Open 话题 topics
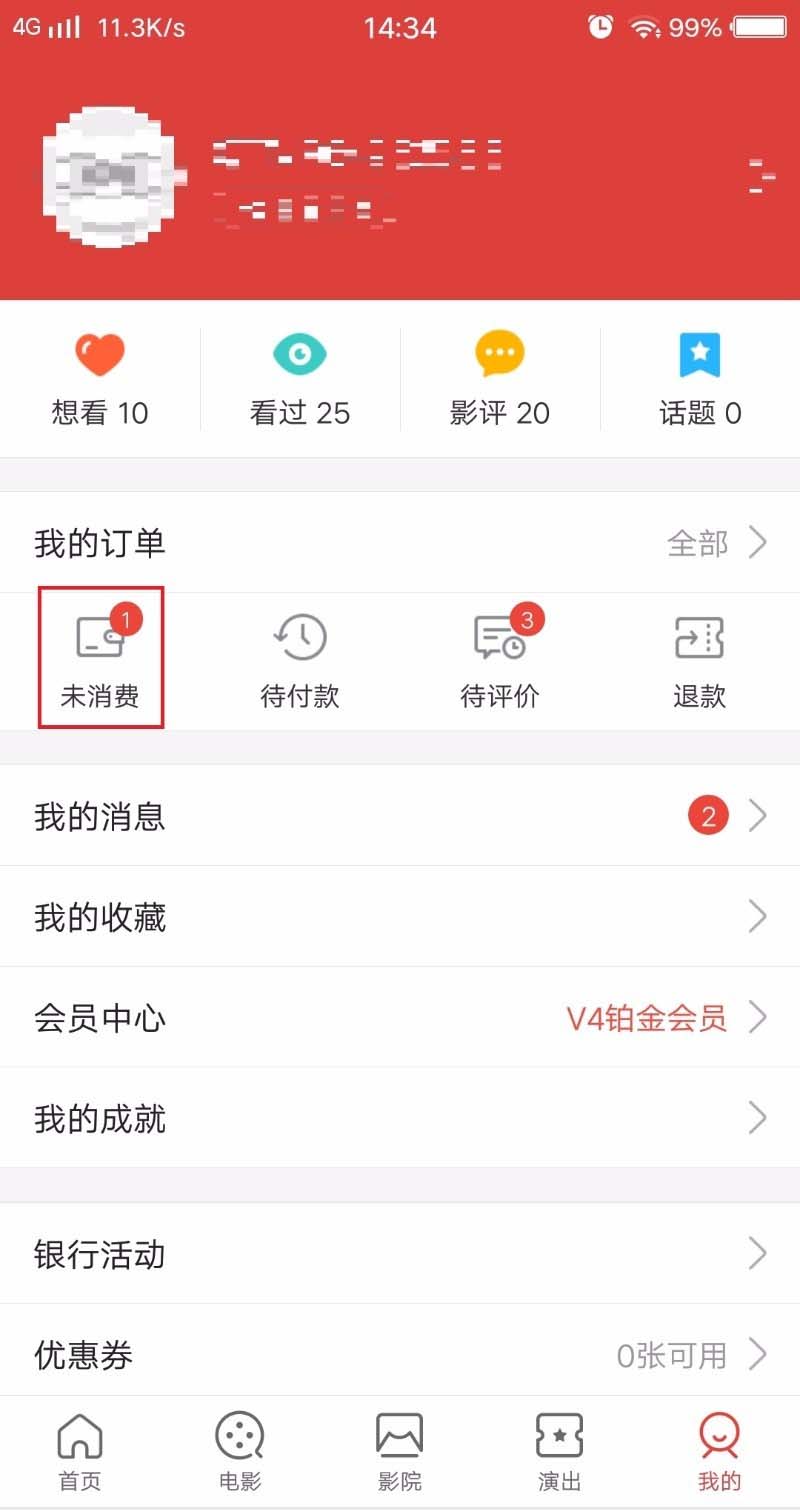Viewport: 800px width, 1510px height. point(700,380)
